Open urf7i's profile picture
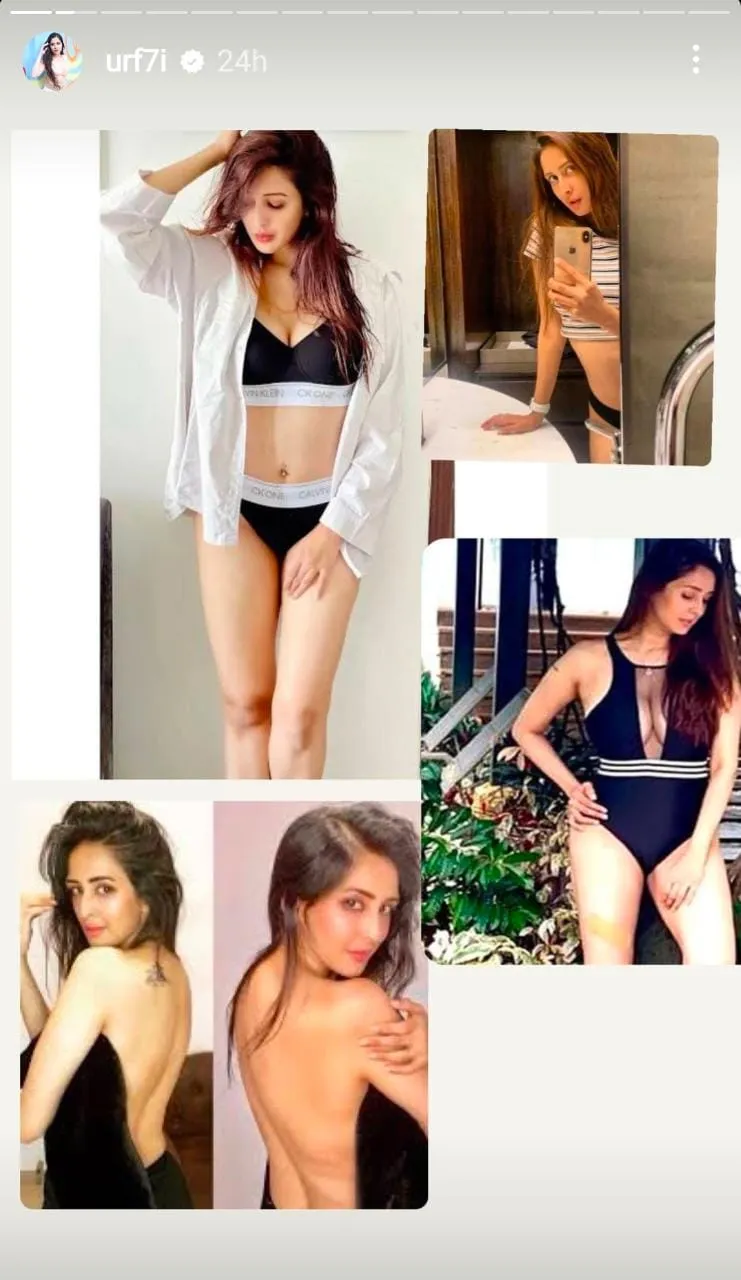Image resolution: width=741 pixels, height=1280 pixels. coord(51,61)
